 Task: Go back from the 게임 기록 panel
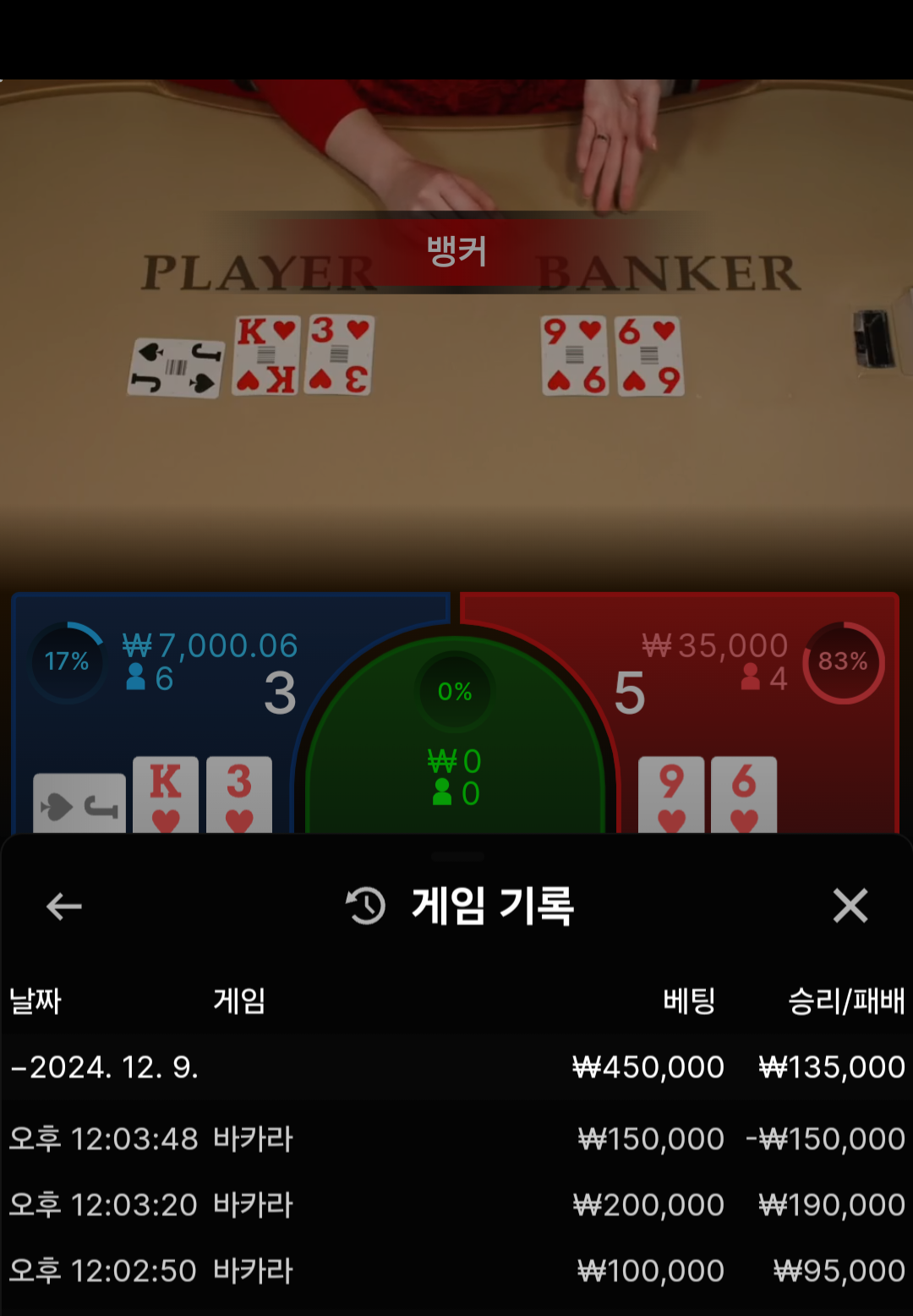pyautogui.click(x=63, y=907)
